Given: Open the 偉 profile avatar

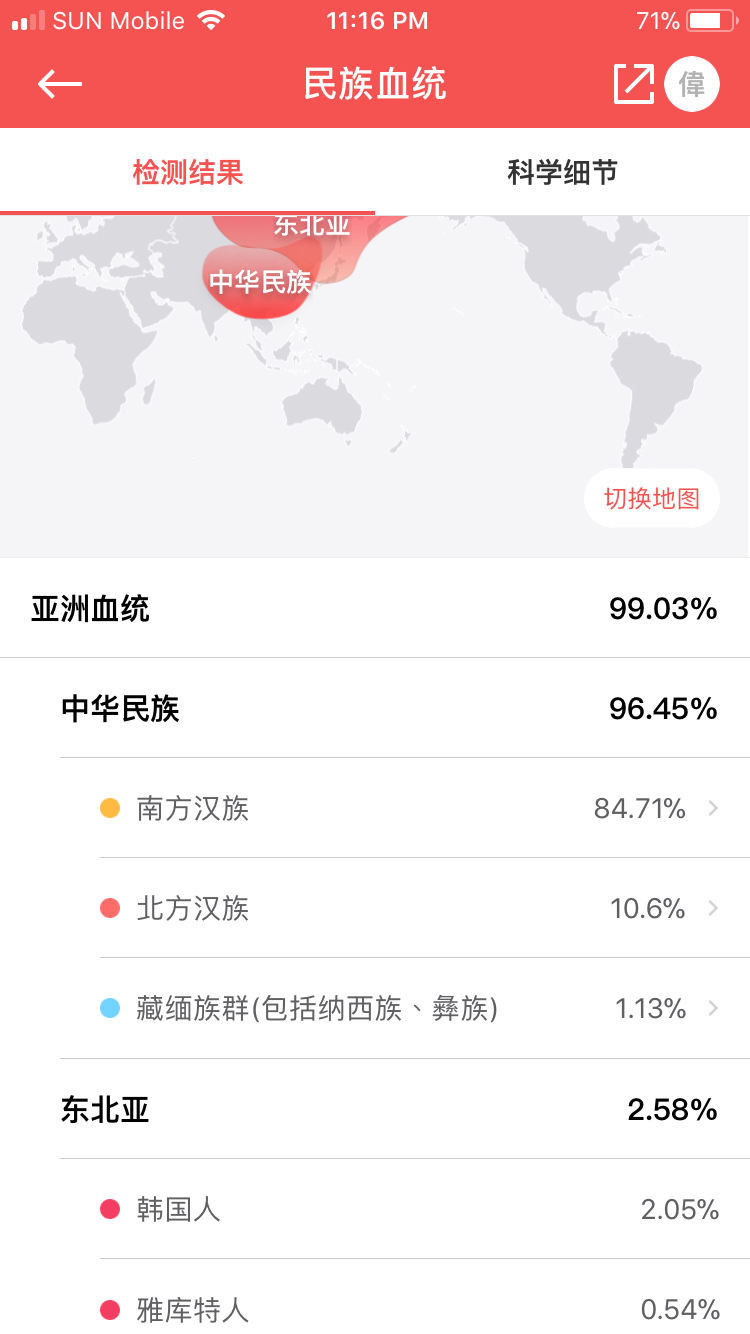Looking at the screenshot, I should [x=692, y=84].
